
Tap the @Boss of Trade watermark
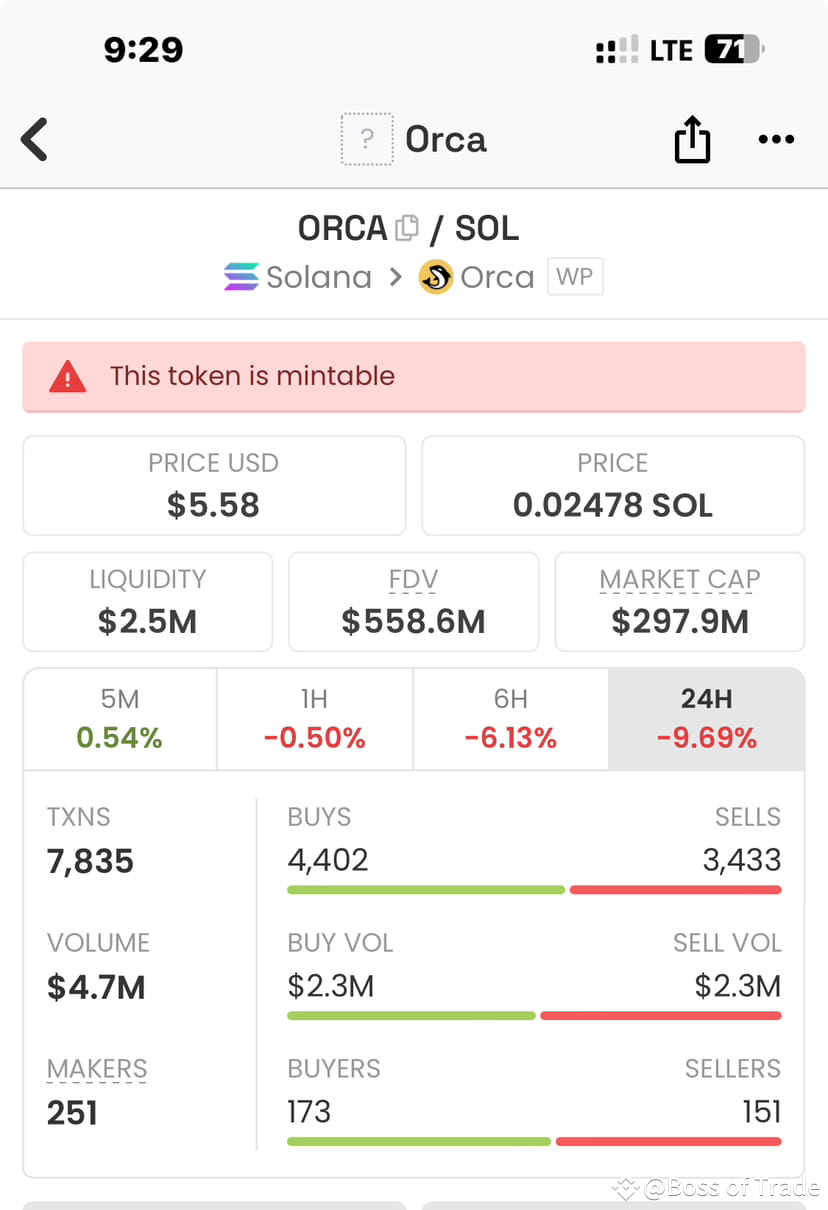[716, 1189]
